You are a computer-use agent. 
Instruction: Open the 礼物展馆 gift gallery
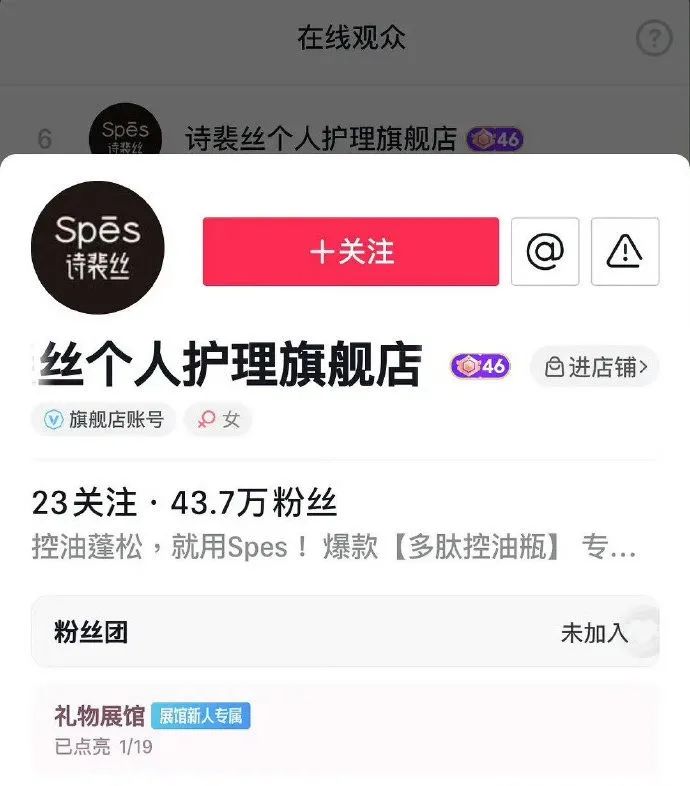coord(100,716)
